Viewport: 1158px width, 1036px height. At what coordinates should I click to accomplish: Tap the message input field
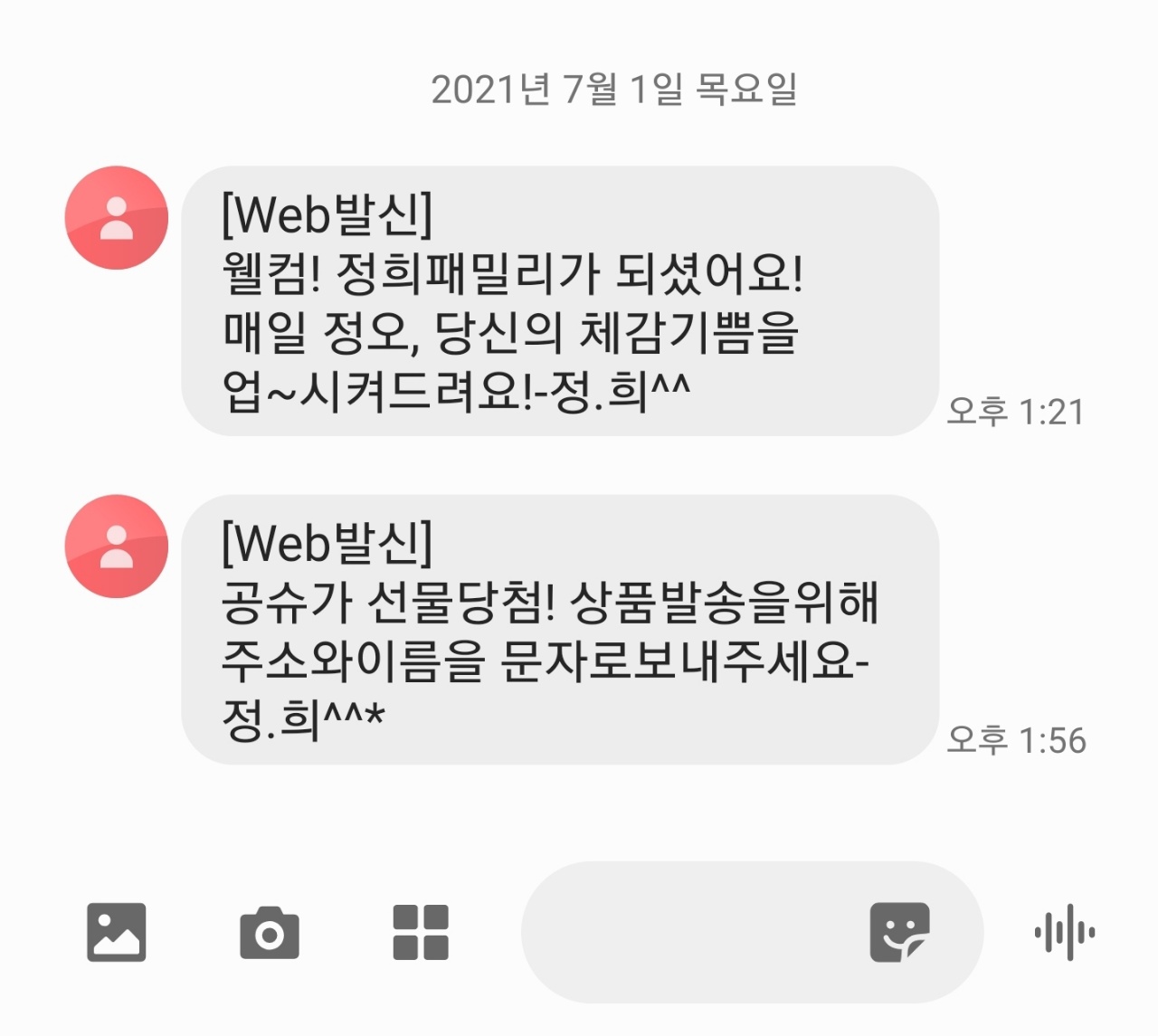(688, 932)
